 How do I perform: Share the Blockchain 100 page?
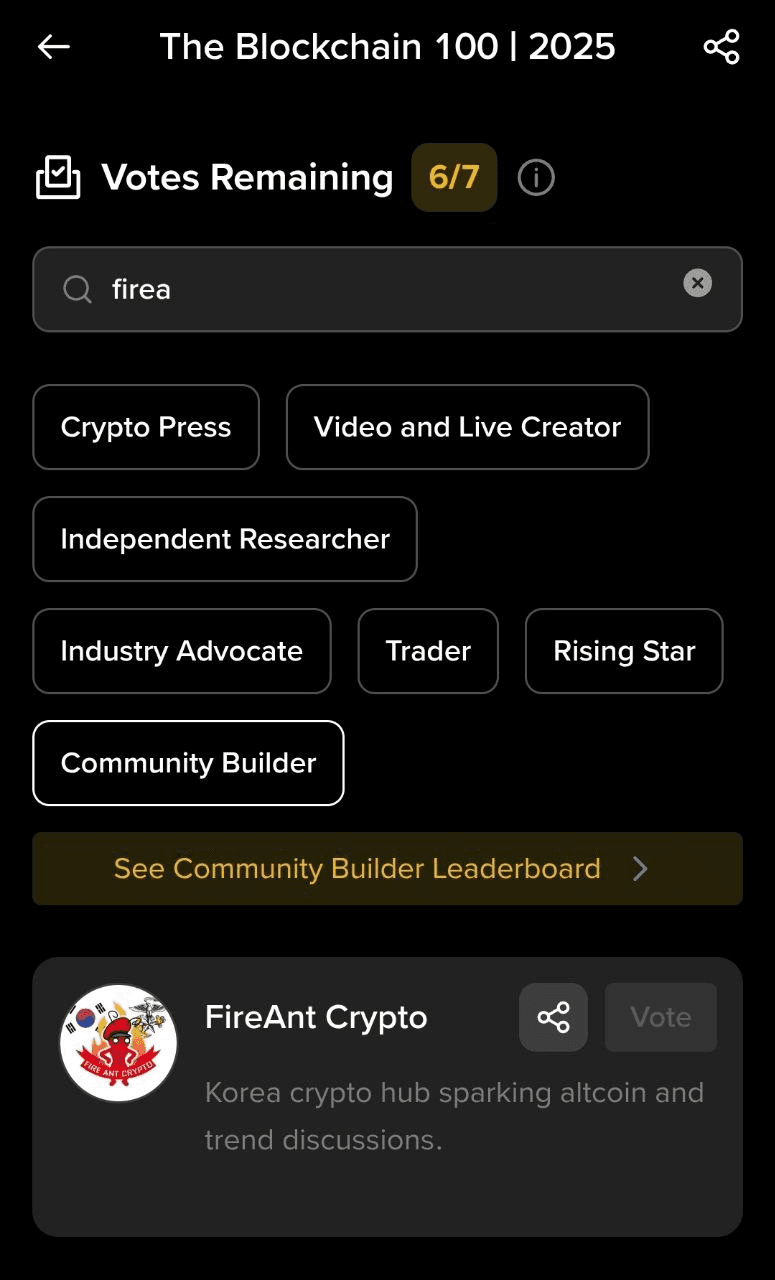721,47
